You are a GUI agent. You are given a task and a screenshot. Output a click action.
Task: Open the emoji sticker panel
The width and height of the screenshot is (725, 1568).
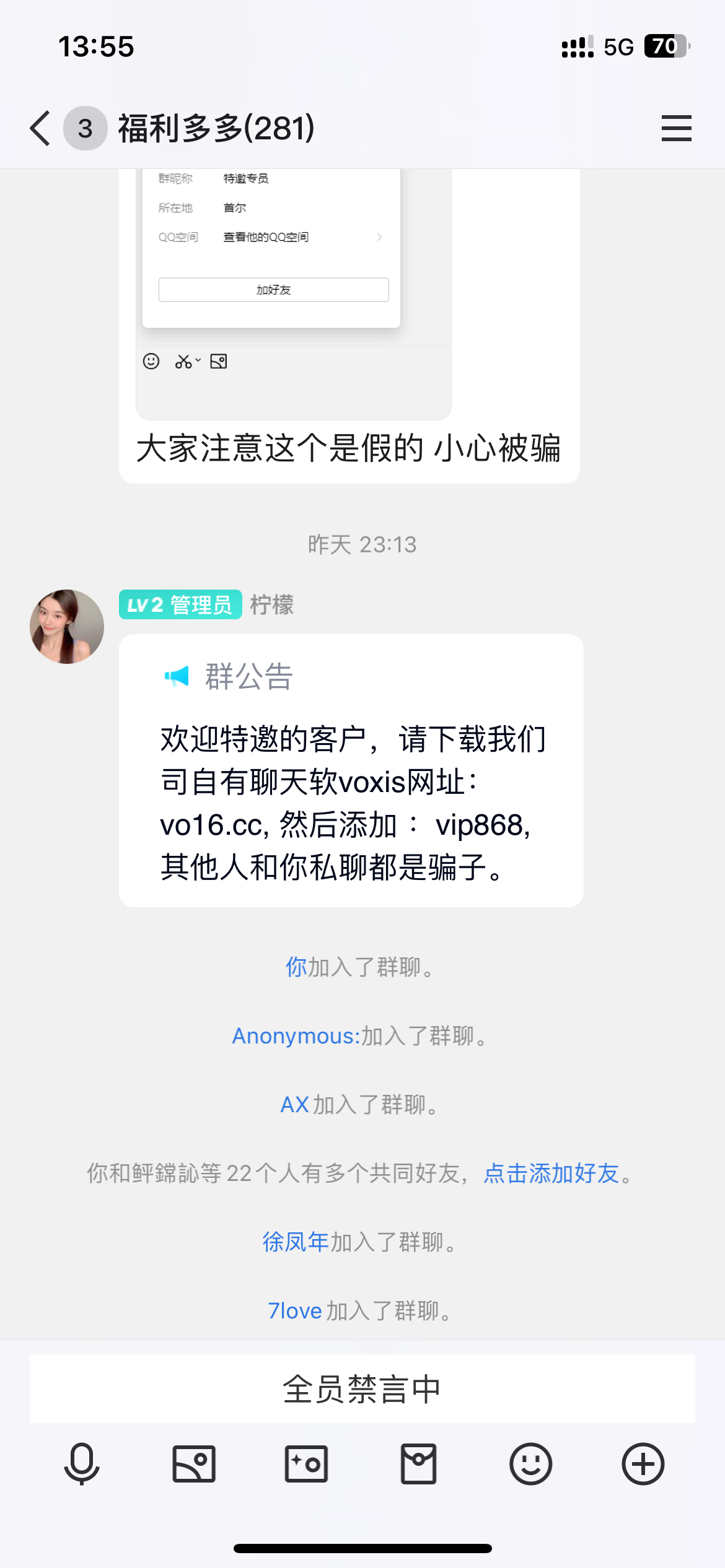(531, 1464)
